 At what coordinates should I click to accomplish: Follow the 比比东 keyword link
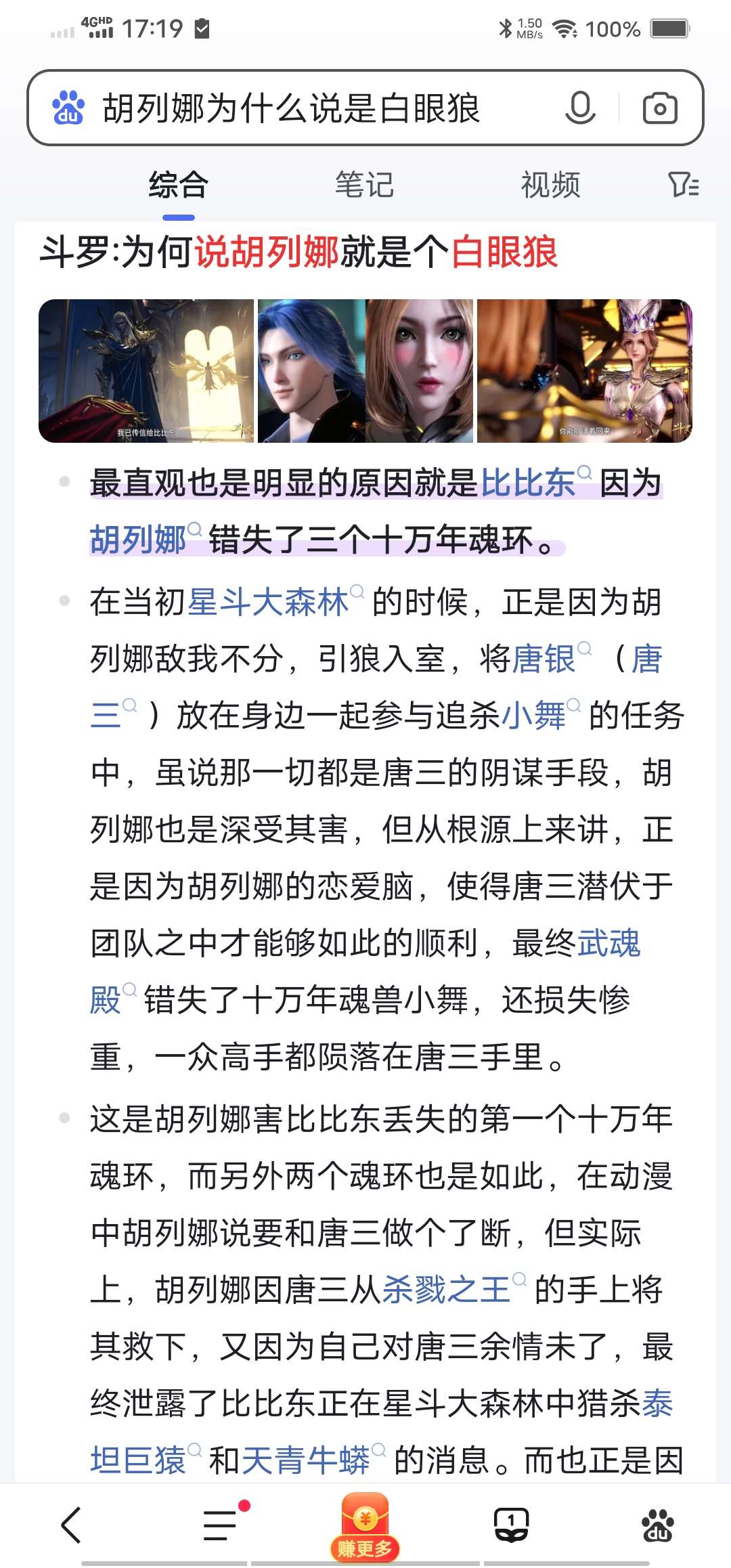(528, 483)
